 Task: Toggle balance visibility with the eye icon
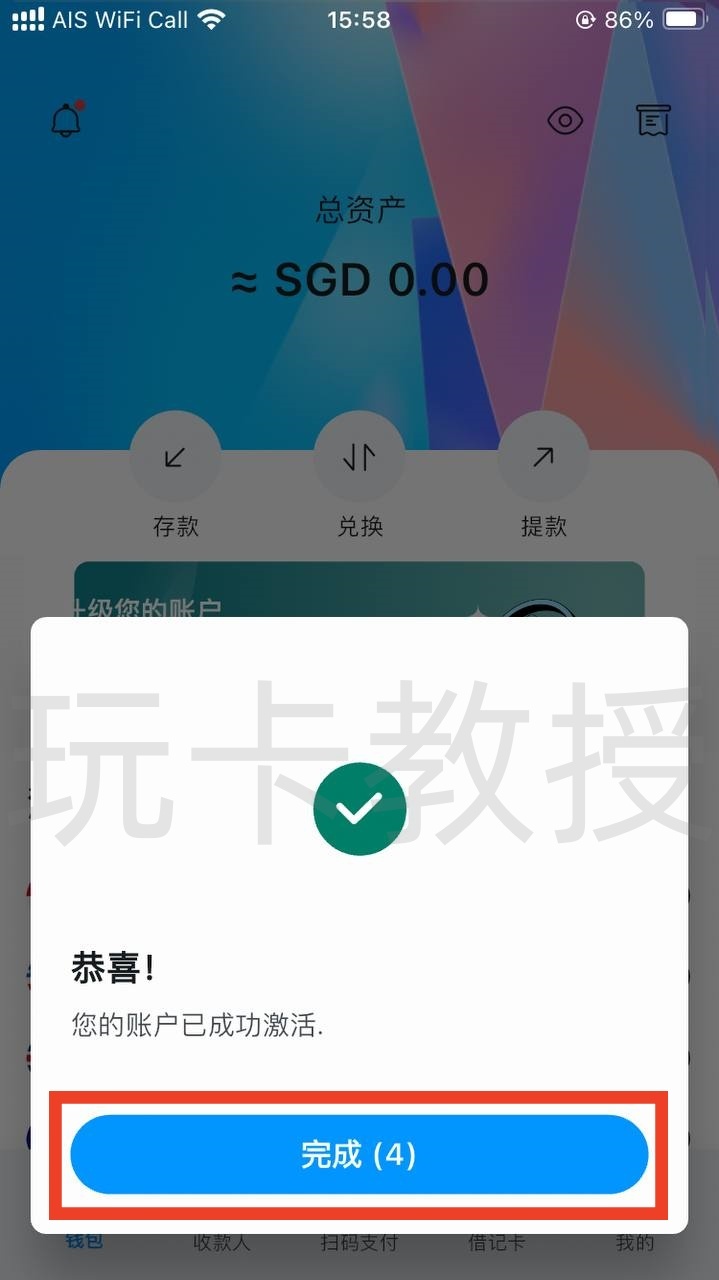(565, 121)
